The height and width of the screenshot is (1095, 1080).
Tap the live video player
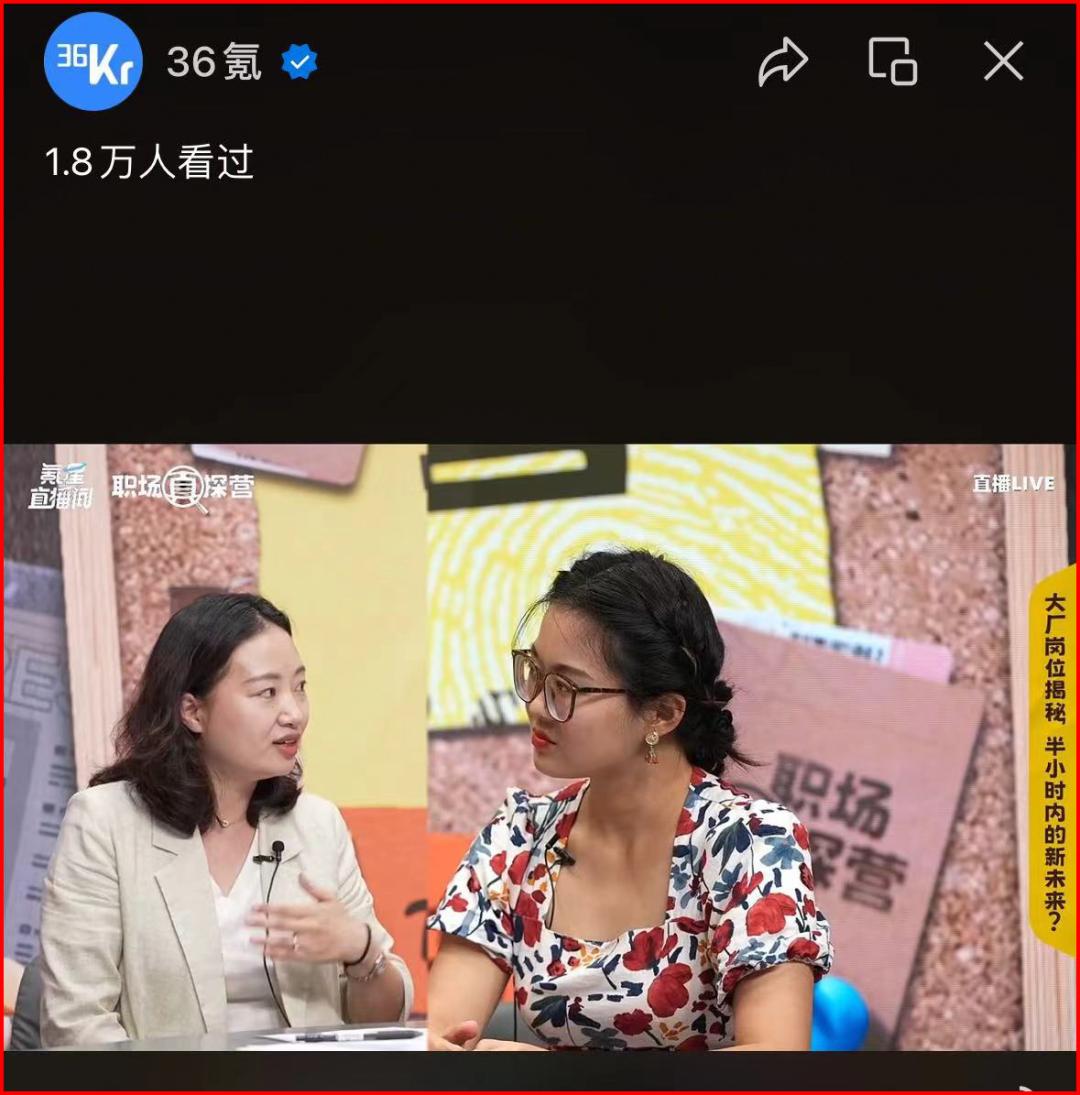point(540,748)
